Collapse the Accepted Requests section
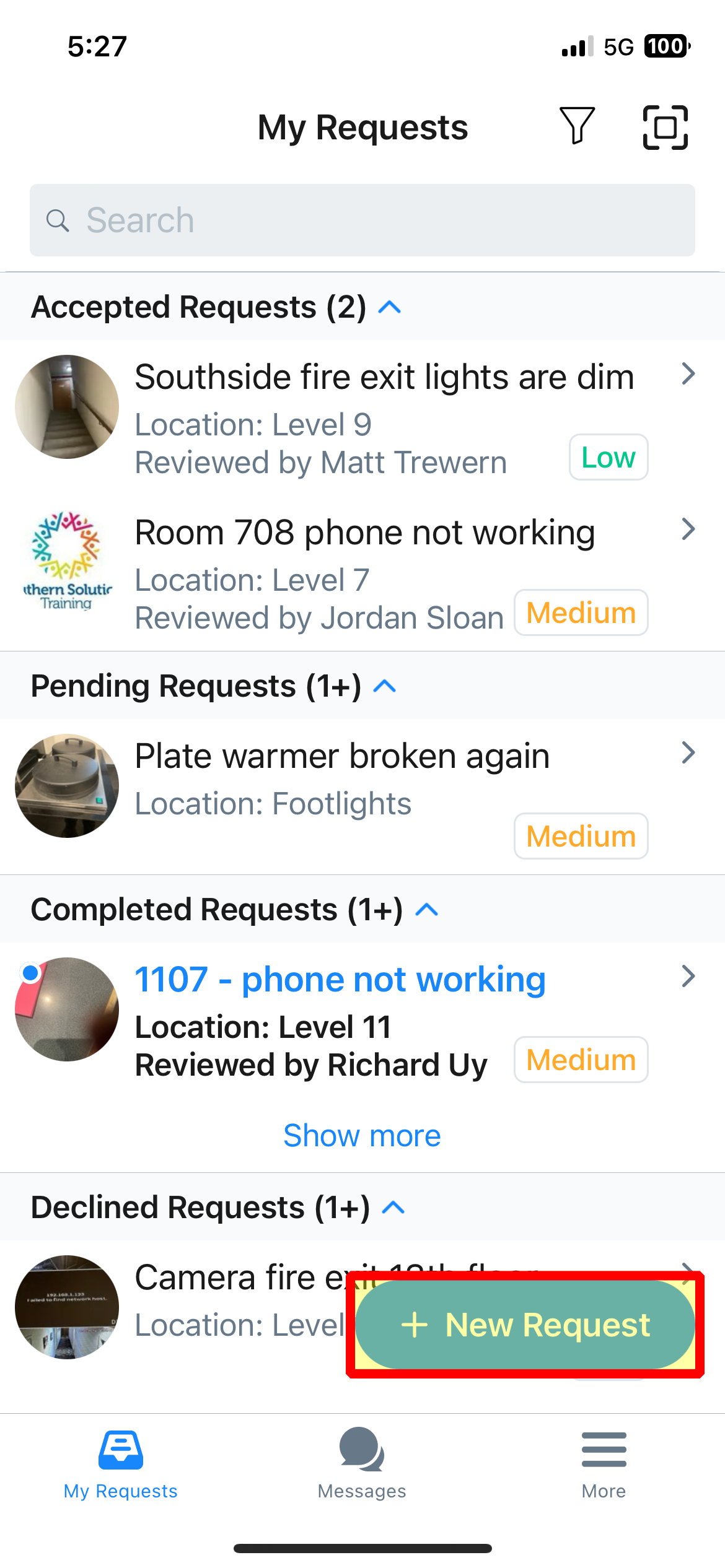This screenshot has height=1568, width=725. point(390,307)
